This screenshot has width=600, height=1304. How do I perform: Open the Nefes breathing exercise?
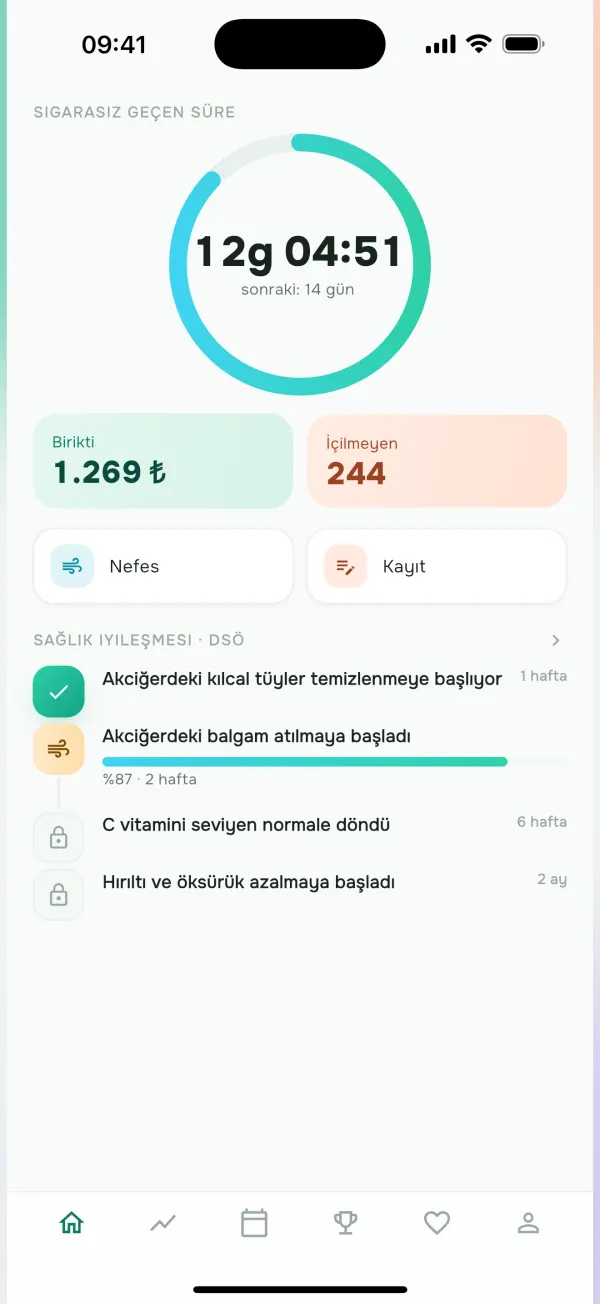[x=163, y=566]
